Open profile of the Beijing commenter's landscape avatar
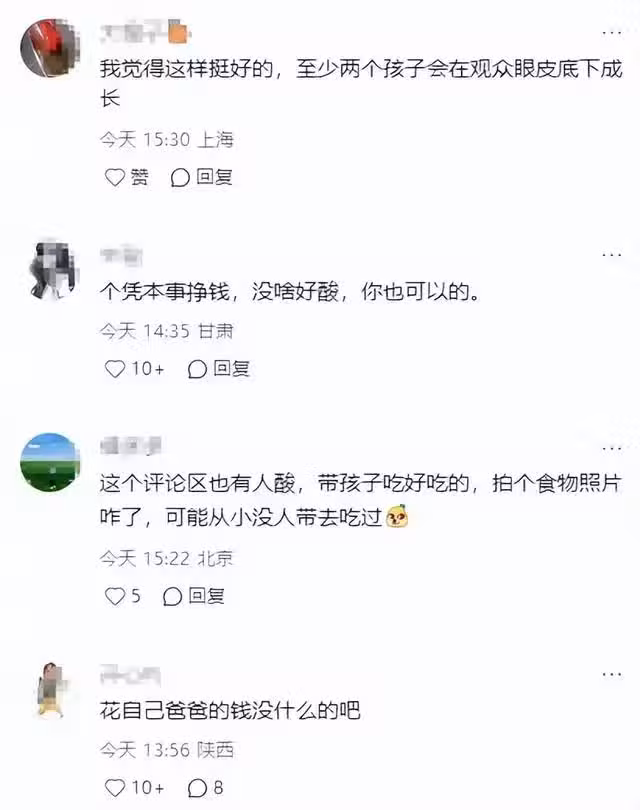 [50, 463]
